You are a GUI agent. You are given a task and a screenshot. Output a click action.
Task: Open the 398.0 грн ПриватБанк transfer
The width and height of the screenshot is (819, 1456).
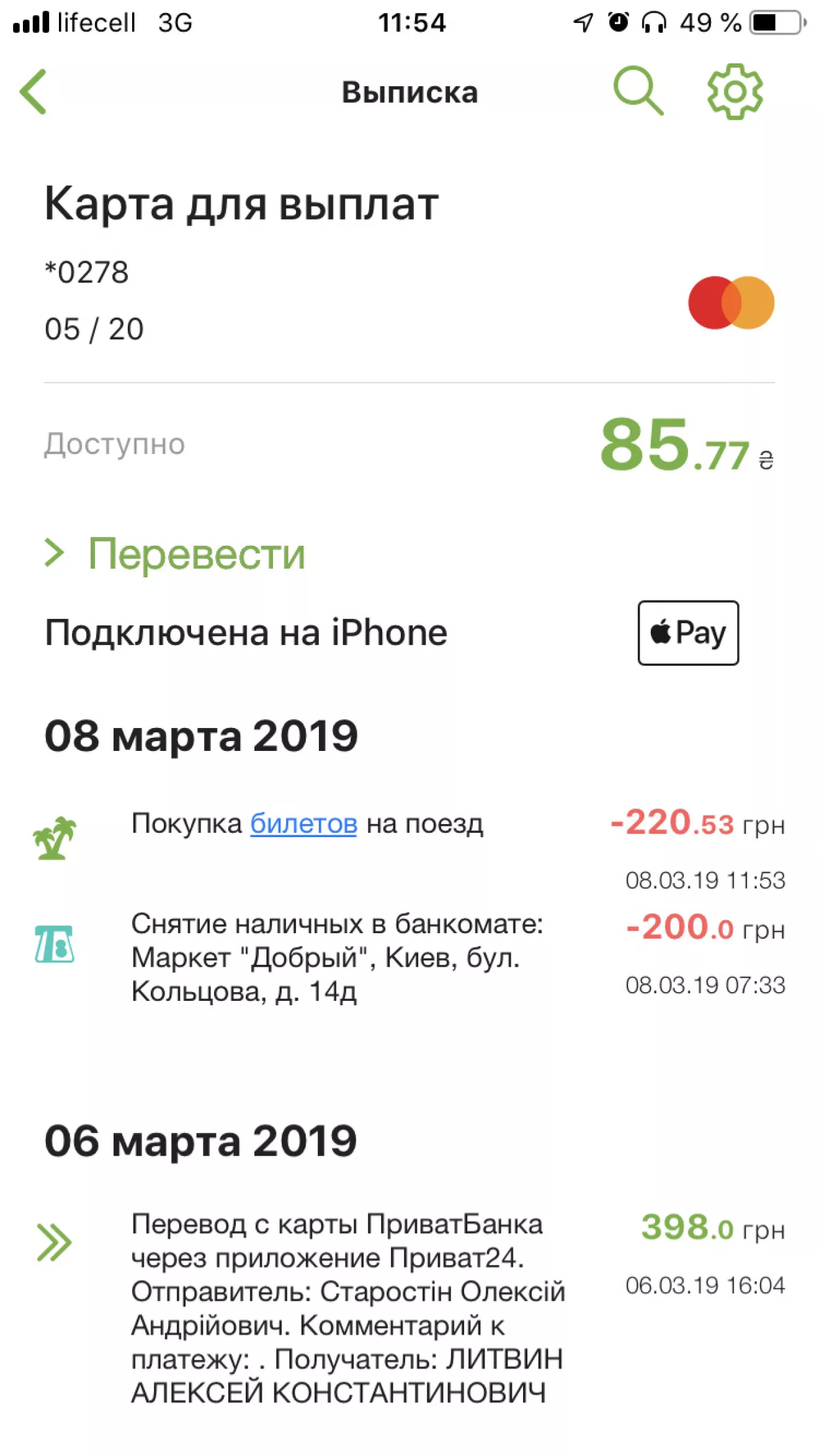[x=347, y=1307]
